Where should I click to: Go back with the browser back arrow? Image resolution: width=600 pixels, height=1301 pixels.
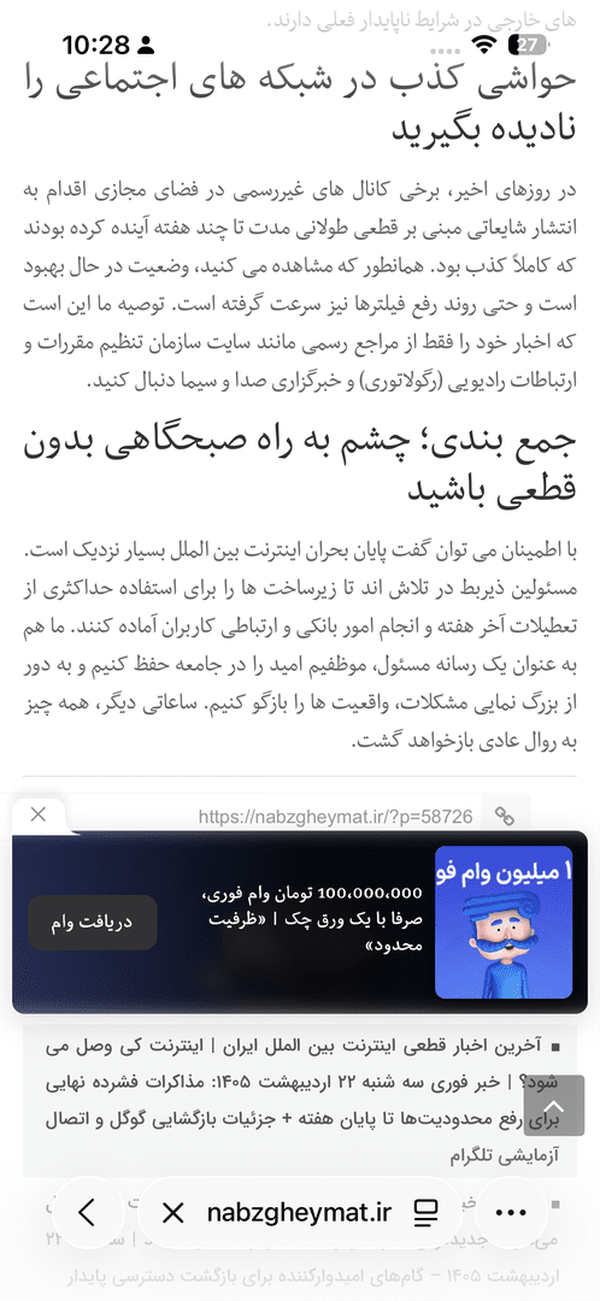click(x=87, y=1213)
